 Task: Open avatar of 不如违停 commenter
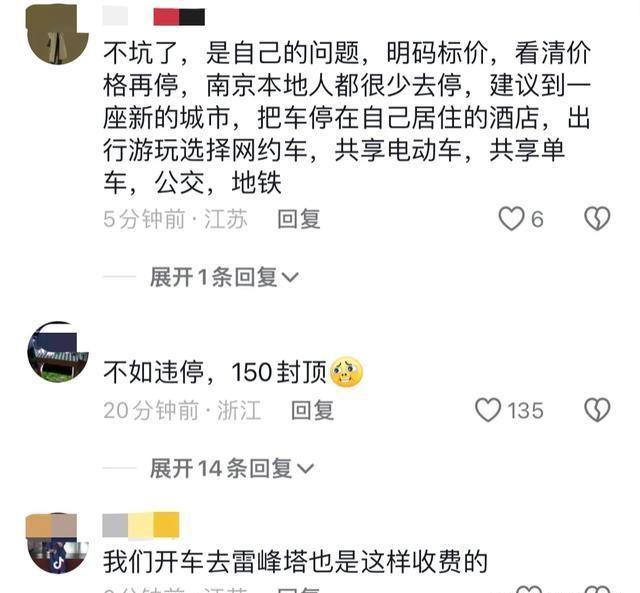57,352
